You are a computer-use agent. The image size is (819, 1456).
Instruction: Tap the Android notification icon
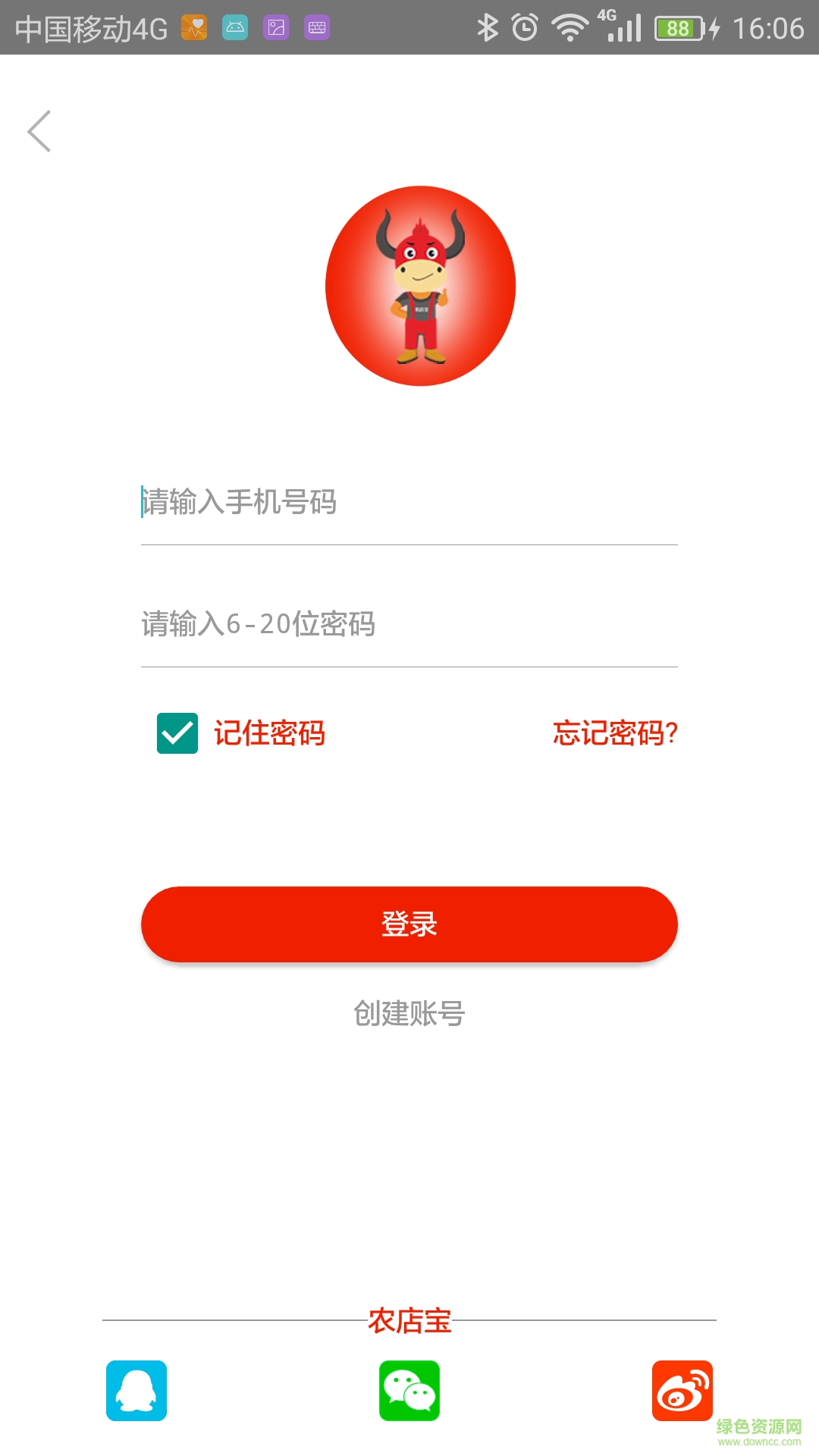coord(237,25)
